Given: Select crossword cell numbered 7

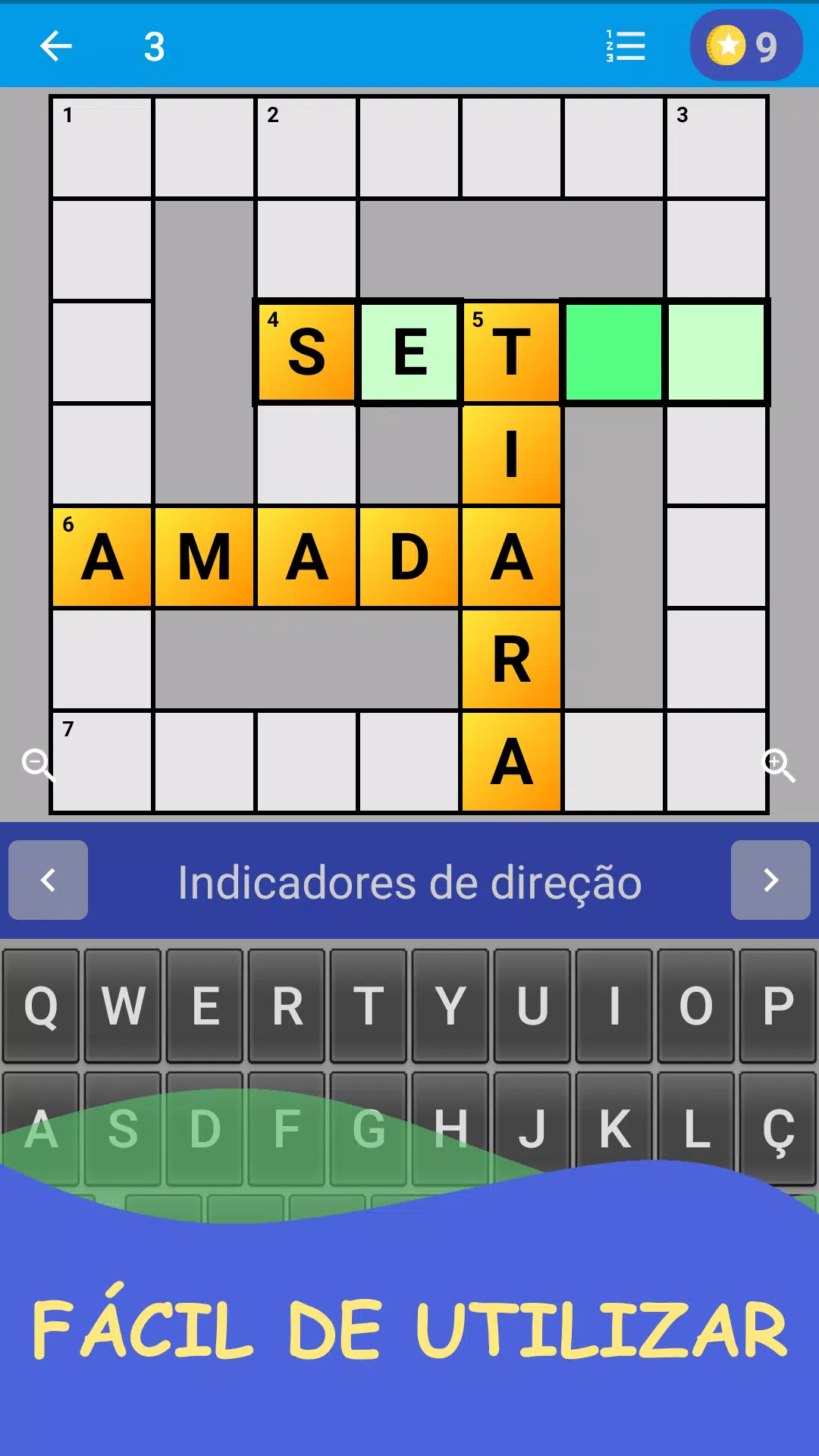Looking at the screenshot, I should [102, 762].
